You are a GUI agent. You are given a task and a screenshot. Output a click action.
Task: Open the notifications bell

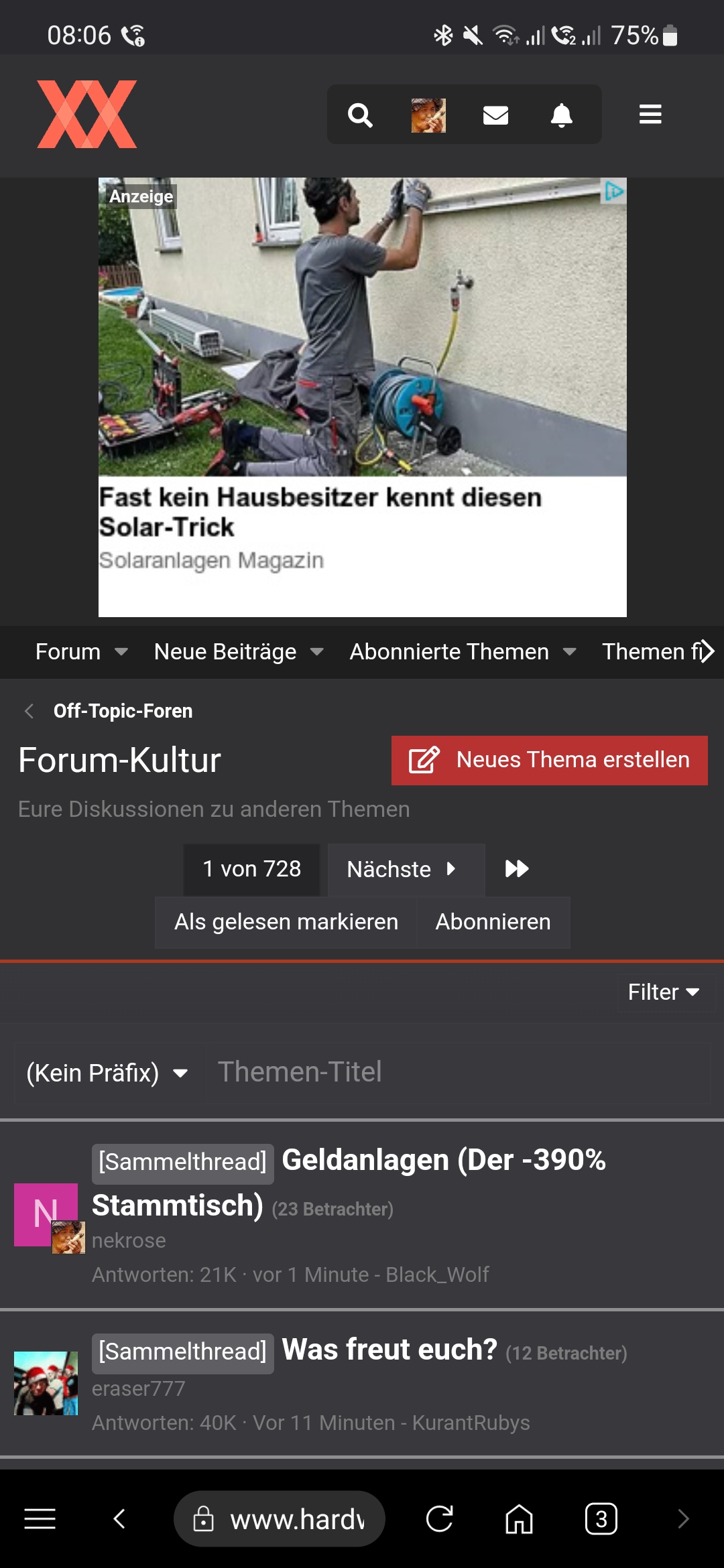[x=561, y=115]
